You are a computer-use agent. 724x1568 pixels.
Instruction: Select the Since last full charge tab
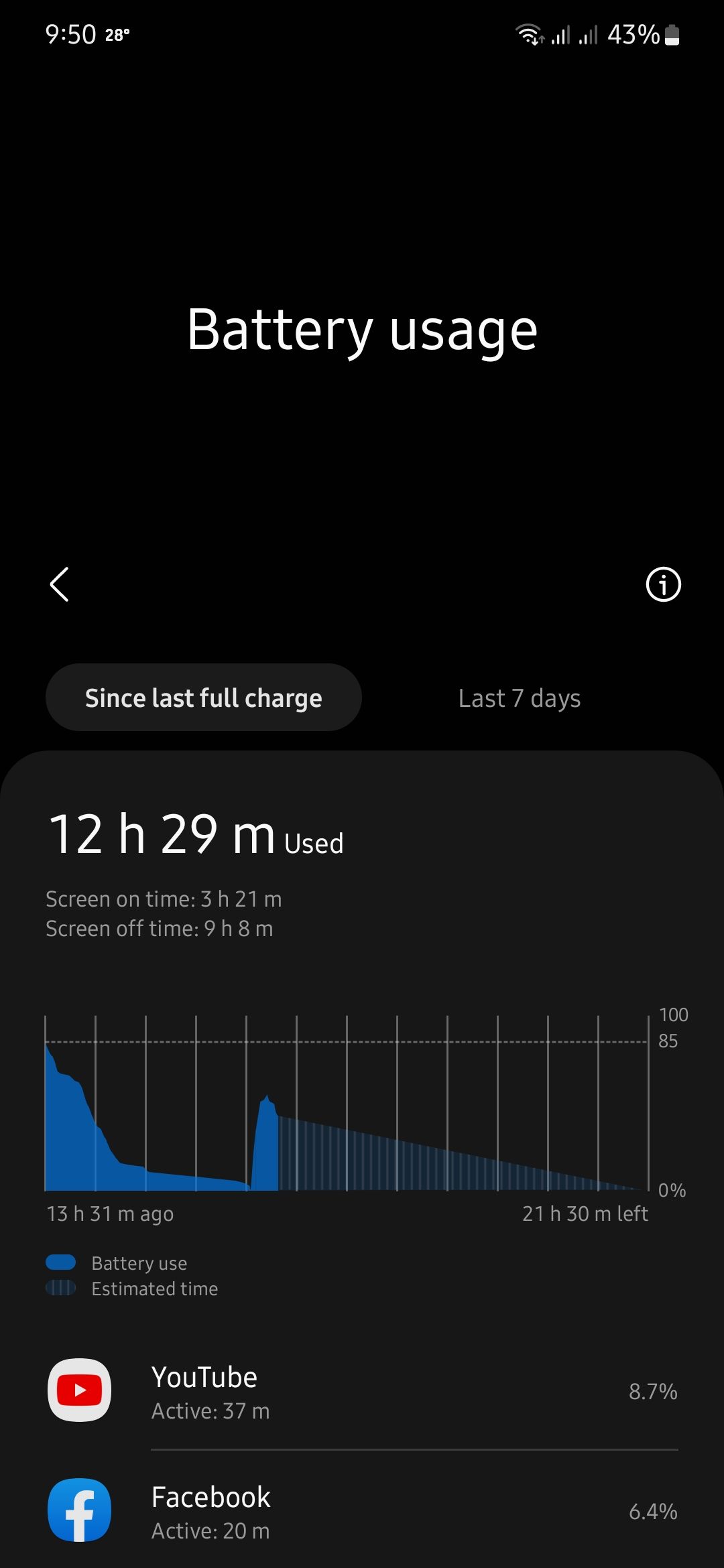tap(203, 697)
